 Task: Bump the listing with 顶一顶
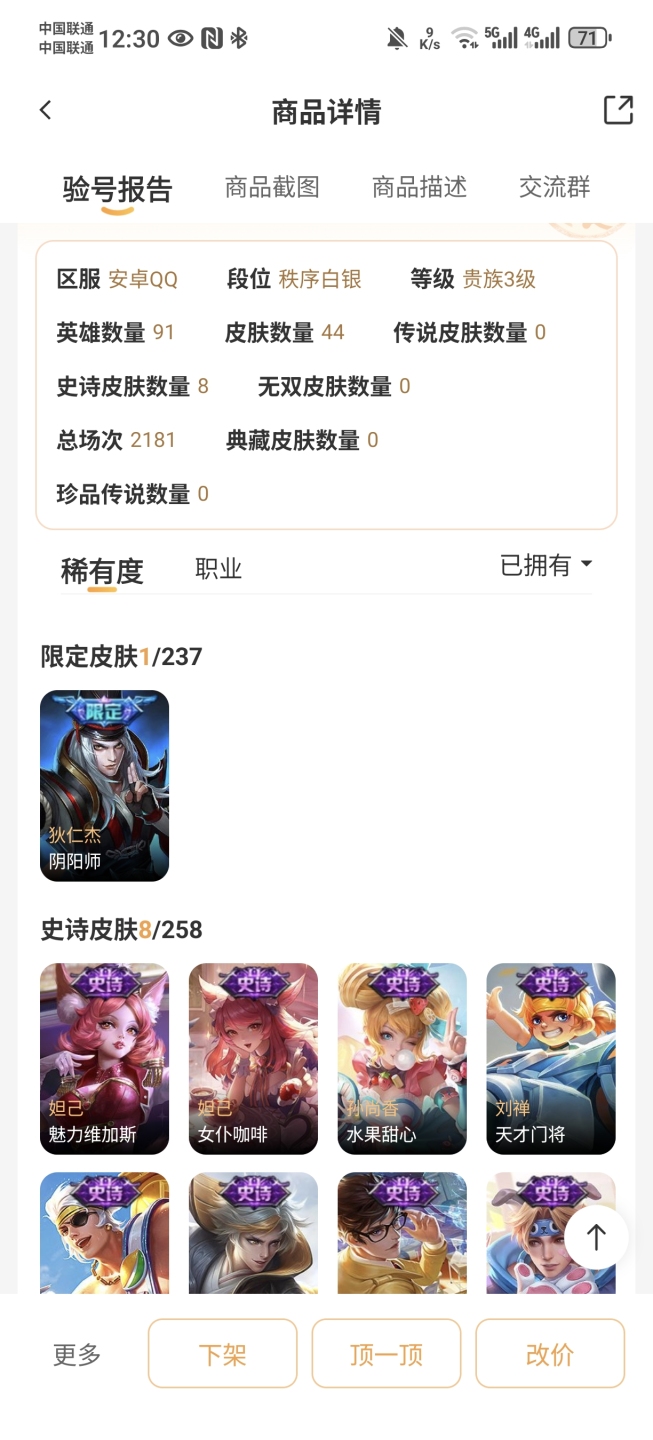pyautogui.click(x=386, y=1354)
